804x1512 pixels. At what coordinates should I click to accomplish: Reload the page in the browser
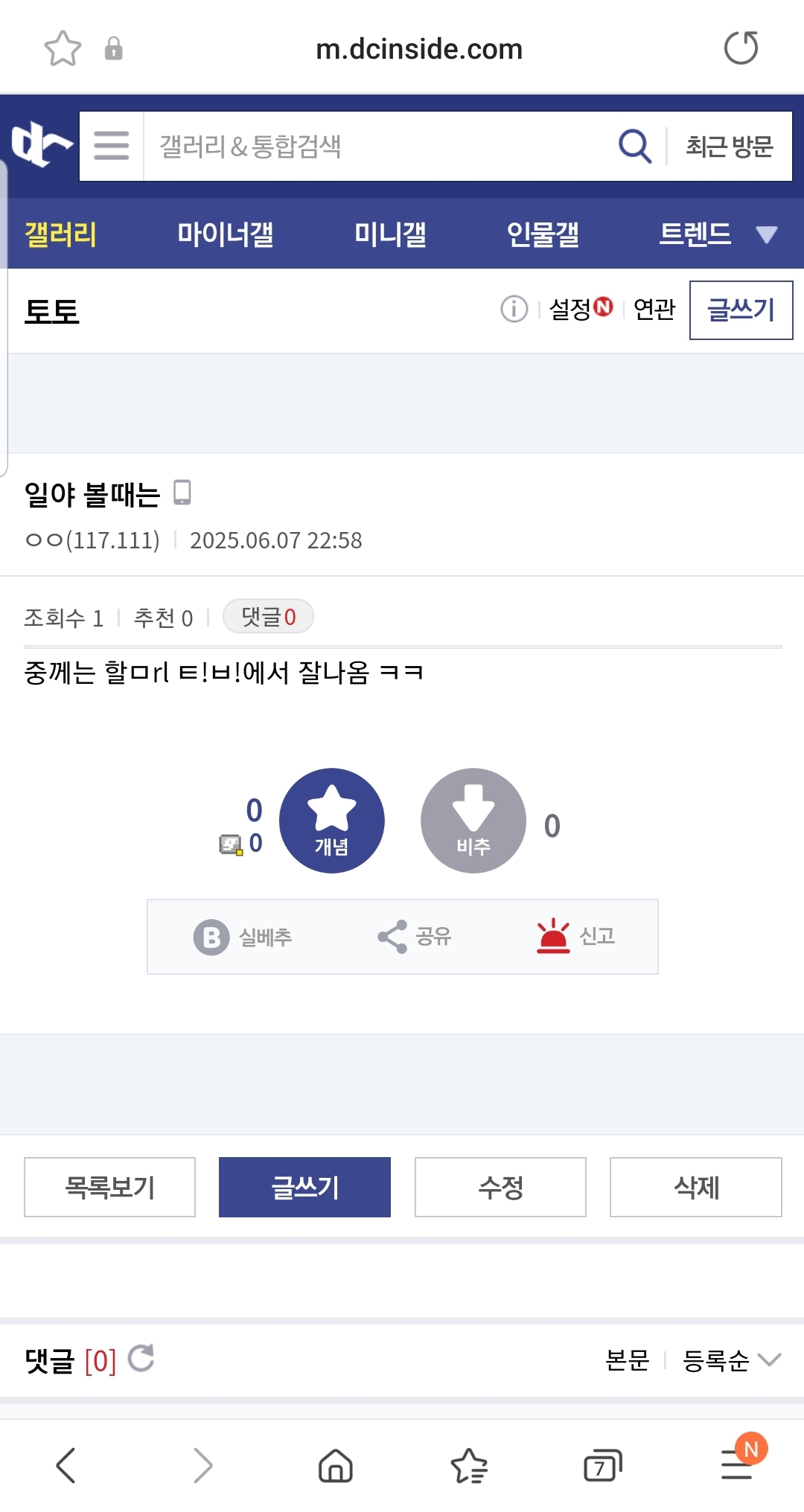click(741, 48)
